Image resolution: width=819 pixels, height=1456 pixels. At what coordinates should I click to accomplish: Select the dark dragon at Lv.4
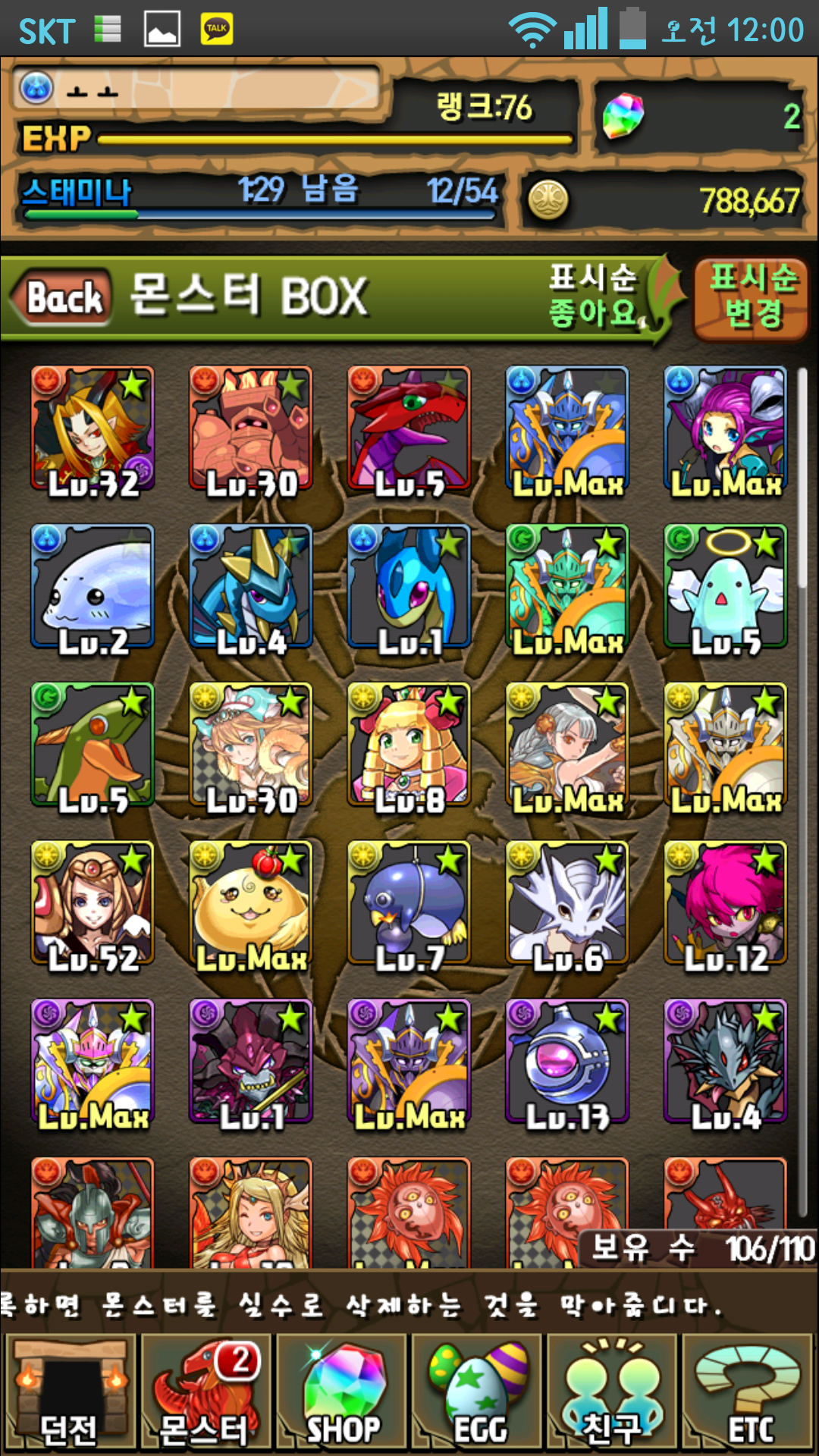click(x=726, y=1062)
